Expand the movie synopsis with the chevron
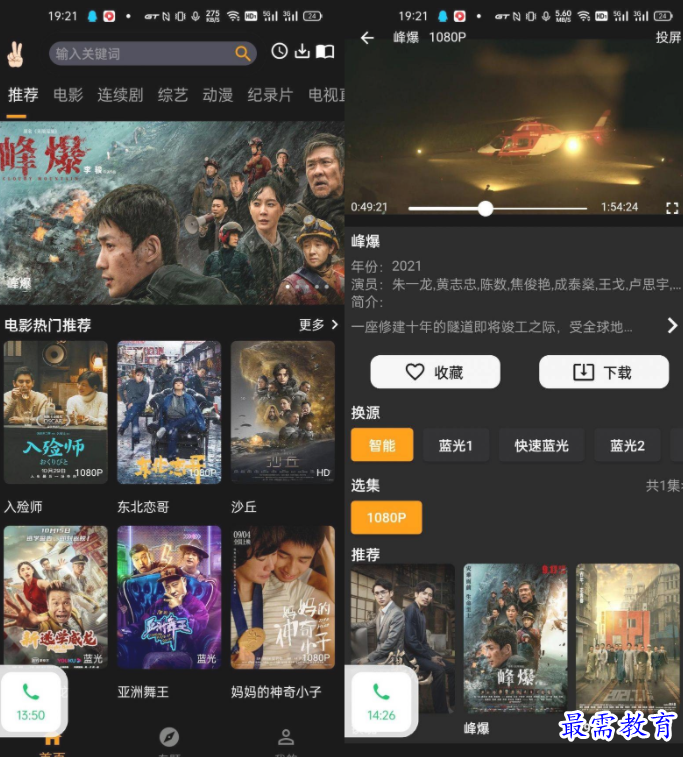683x757 pixels. pos(672,326)
